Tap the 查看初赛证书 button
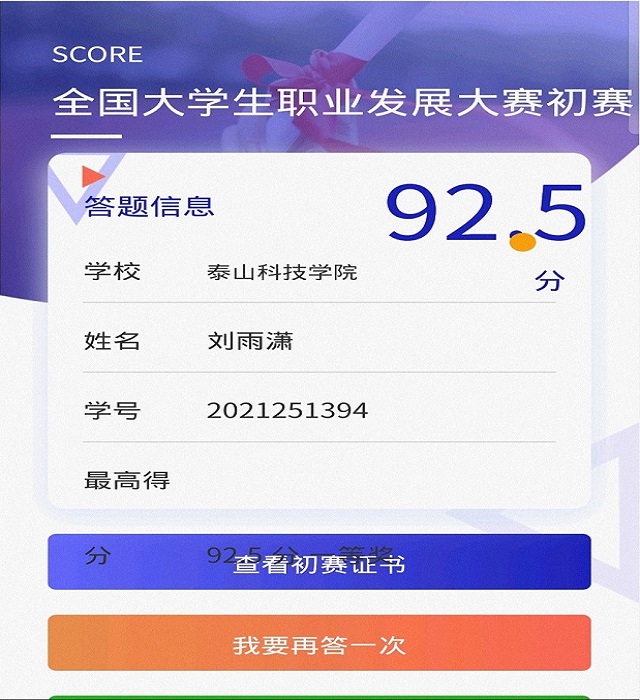The width and height of the screenshot is (640, 700). tap(319, 563)
